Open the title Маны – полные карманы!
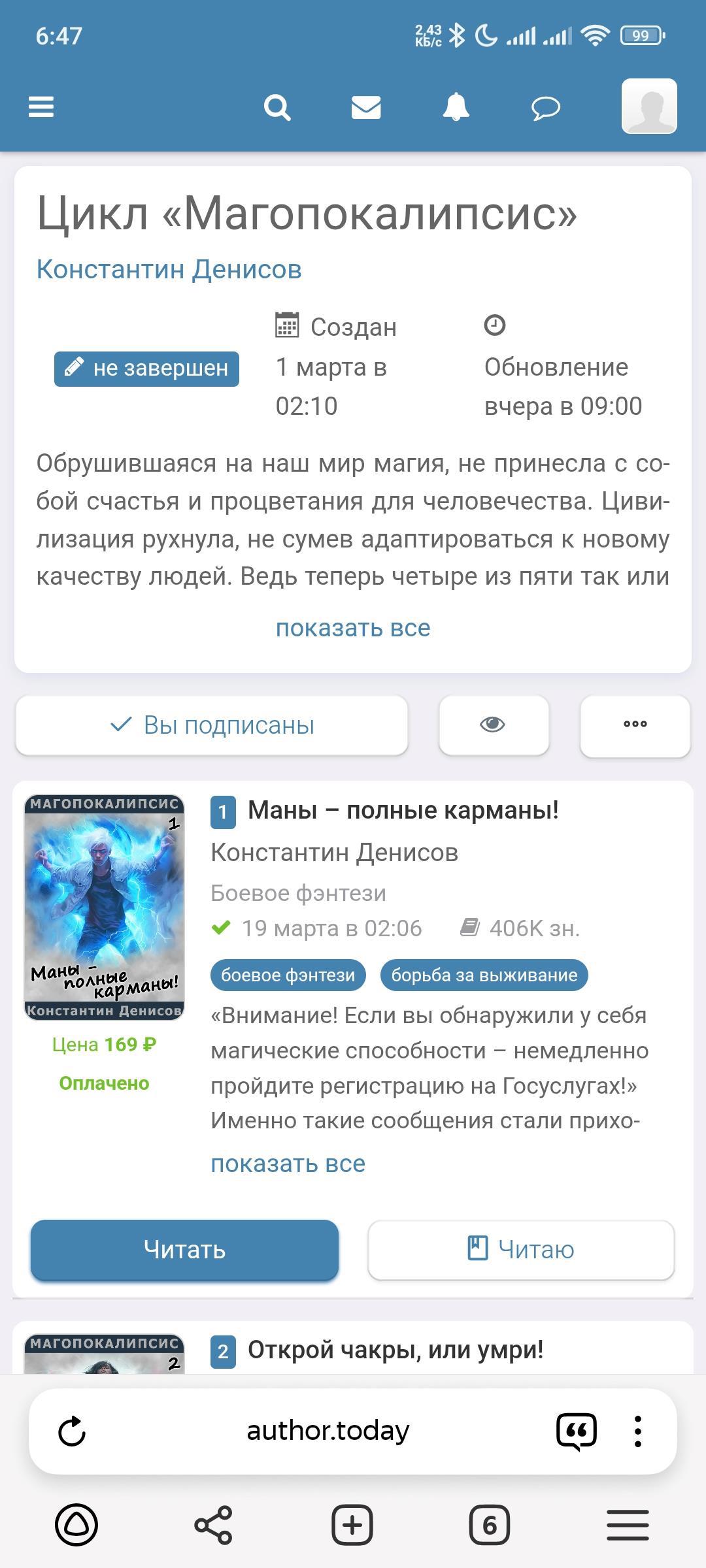The width and height of the screenshot is (706, 1568). [403, 810]
